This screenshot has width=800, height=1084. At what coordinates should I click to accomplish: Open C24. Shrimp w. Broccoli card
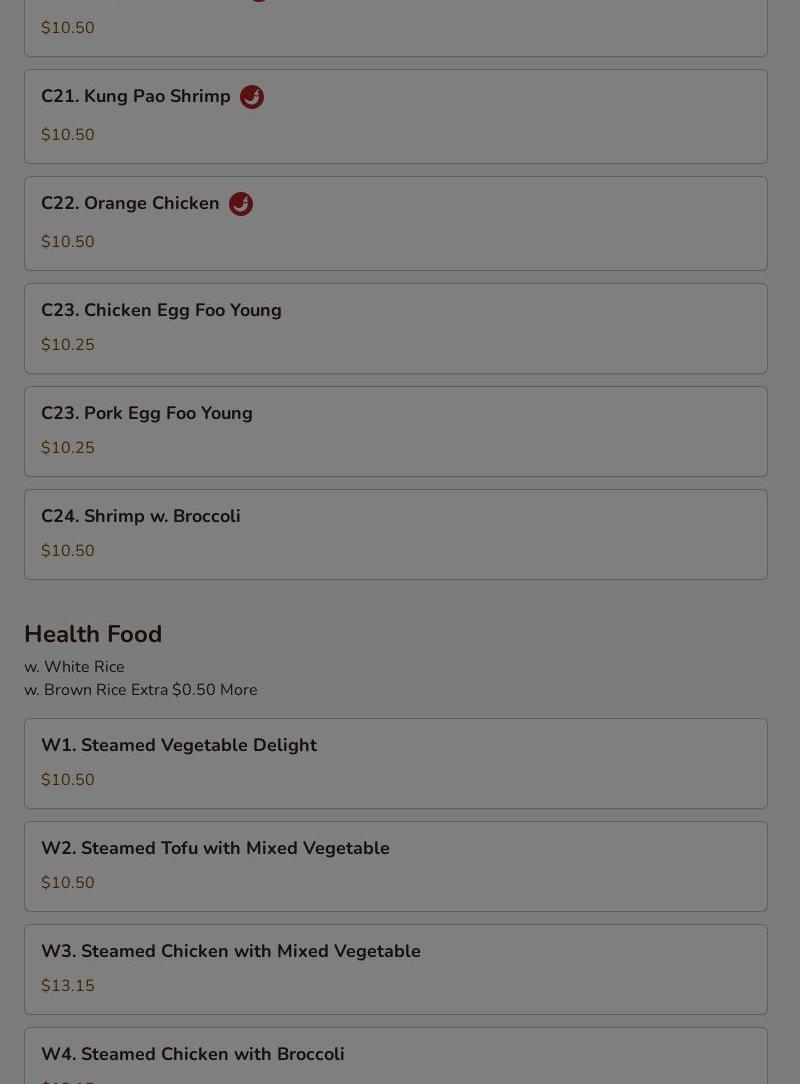pos(395,534)
